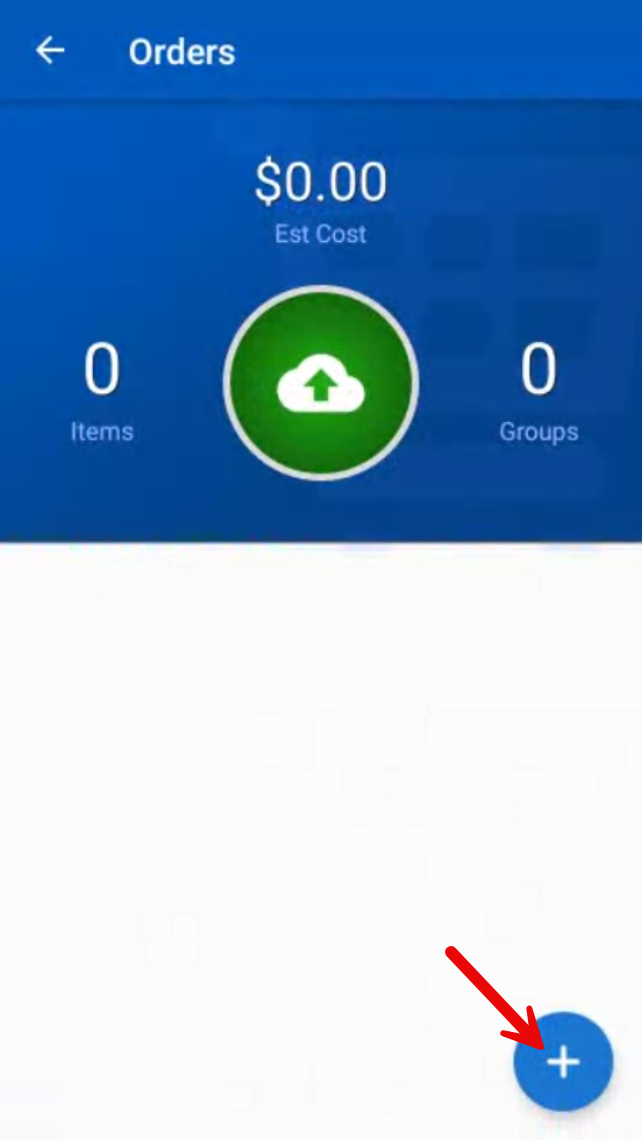Viewport: 642px width, 1140px height.
Task: Go back from the Orders screen
Action: coord(50,51)
